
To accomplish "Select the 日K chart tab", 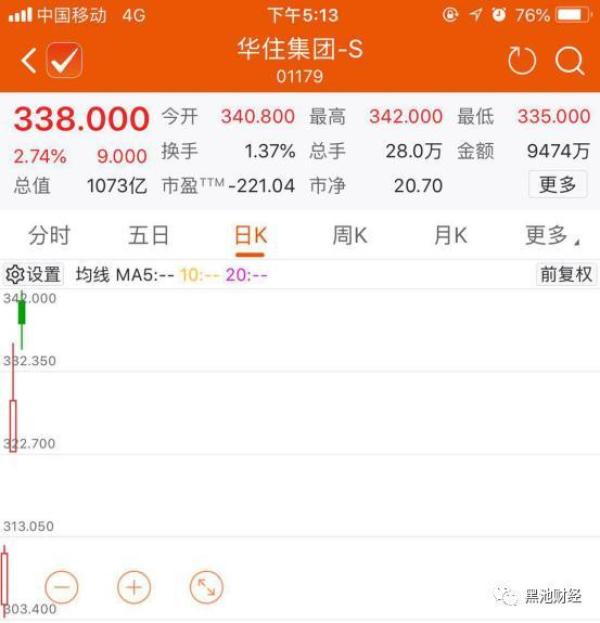I will pos(250,236).
